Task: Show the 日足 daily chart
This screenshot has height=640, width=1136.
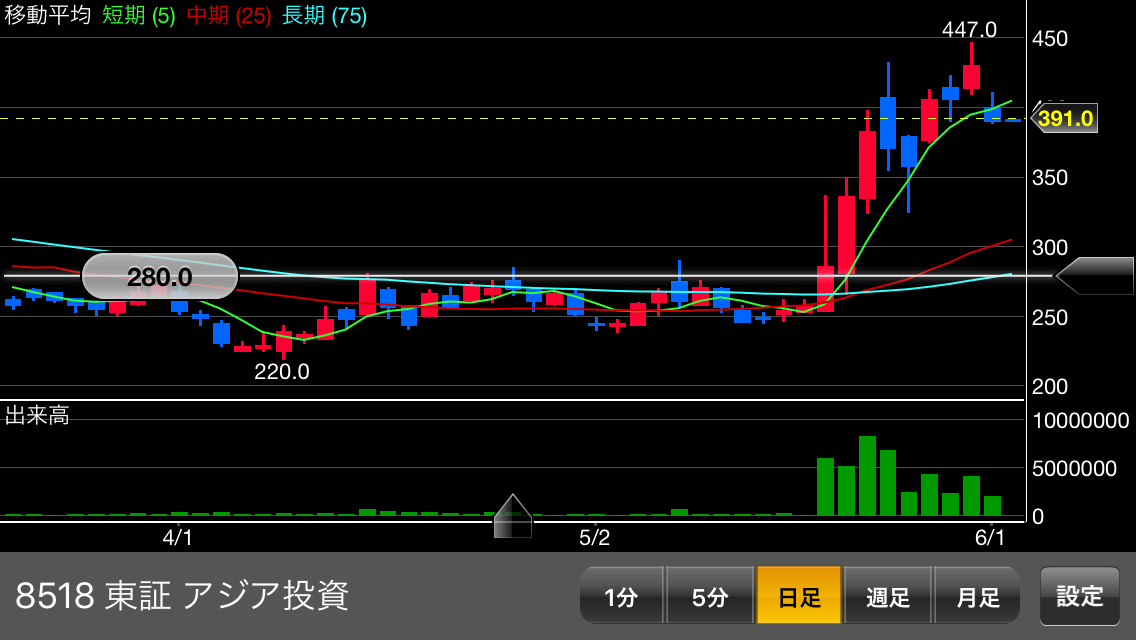Action: pyautogui.click(x=799, y=597)
